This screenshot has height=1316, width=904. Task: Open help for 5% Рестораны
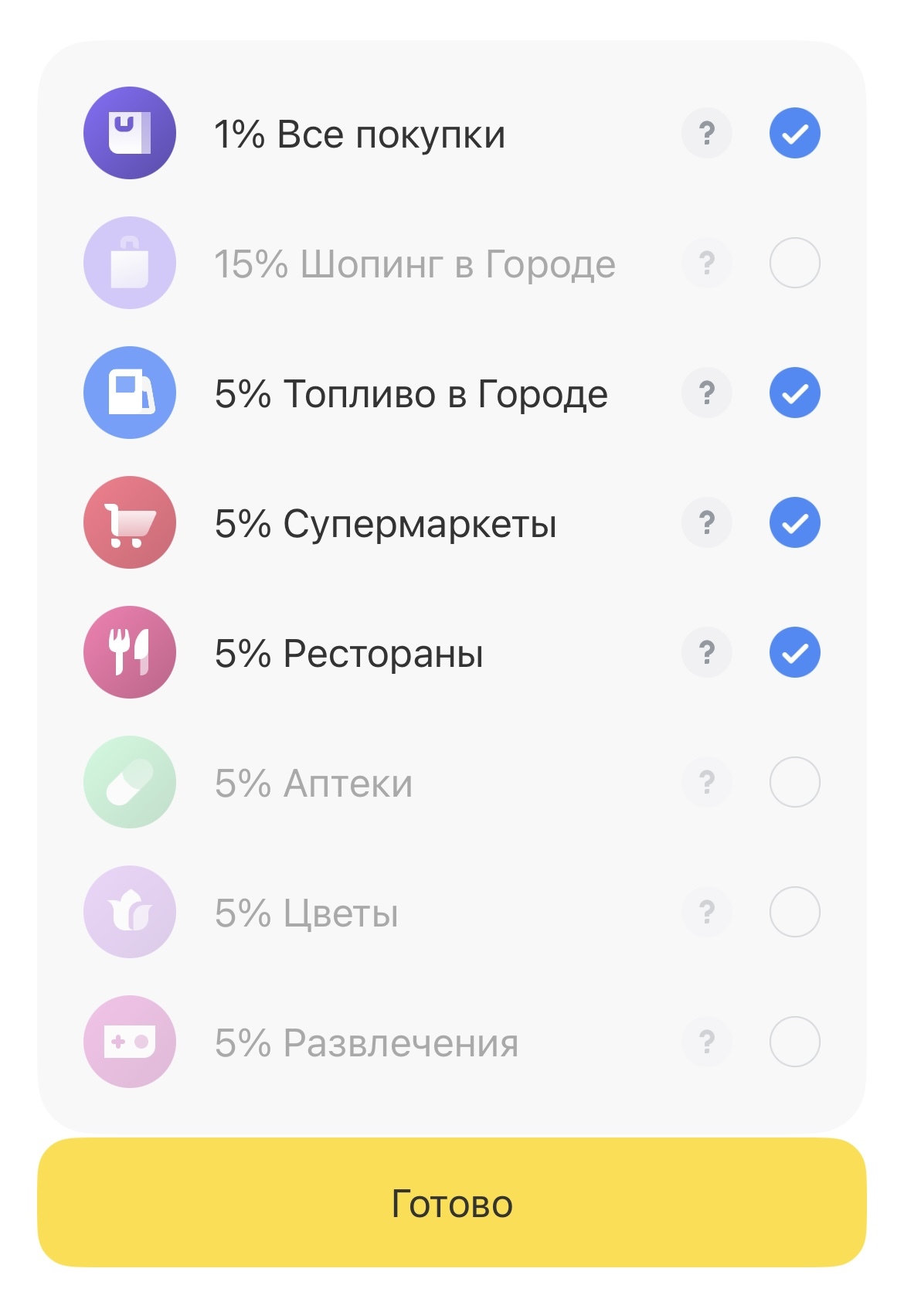click(706, 653)
